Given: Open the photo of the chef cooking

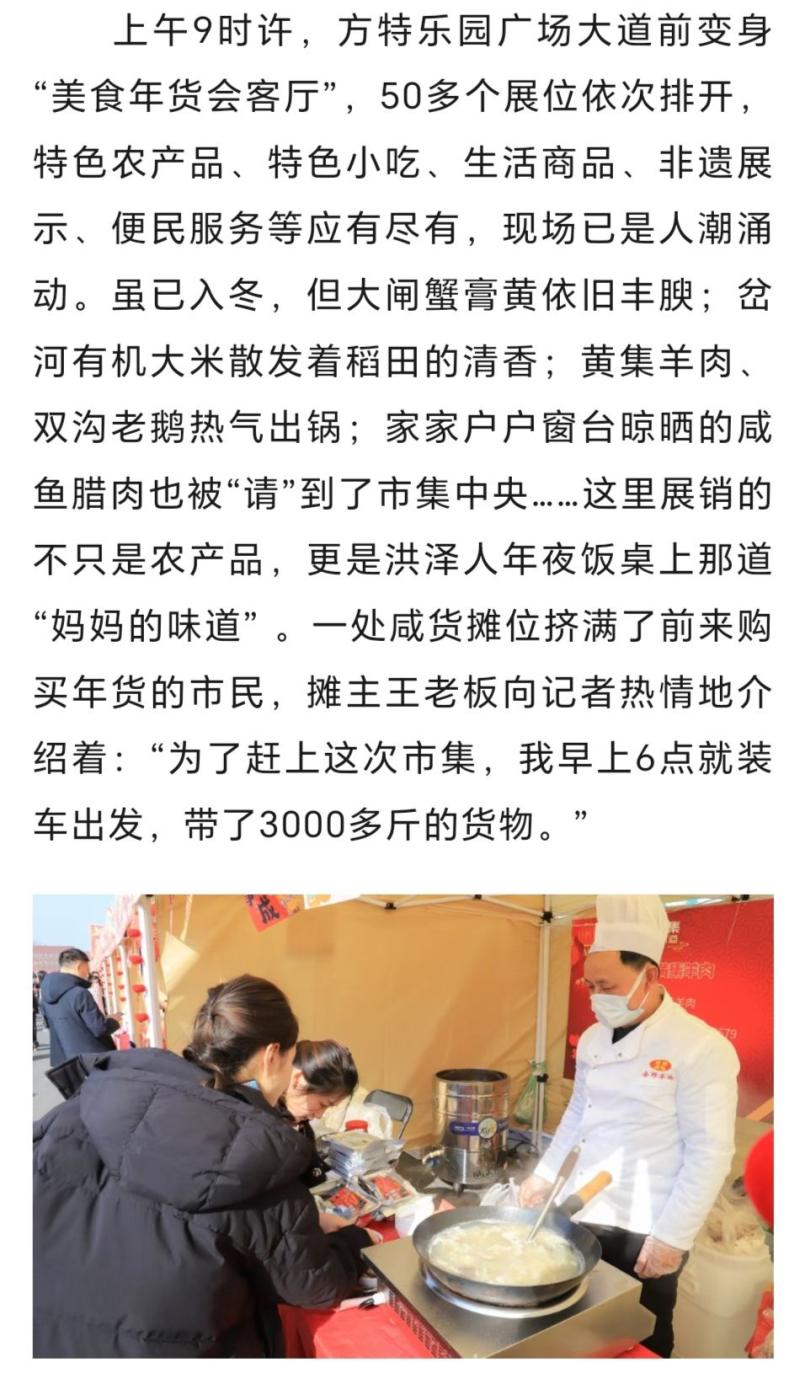Looking at the screenshot, I should (402, 1125).
